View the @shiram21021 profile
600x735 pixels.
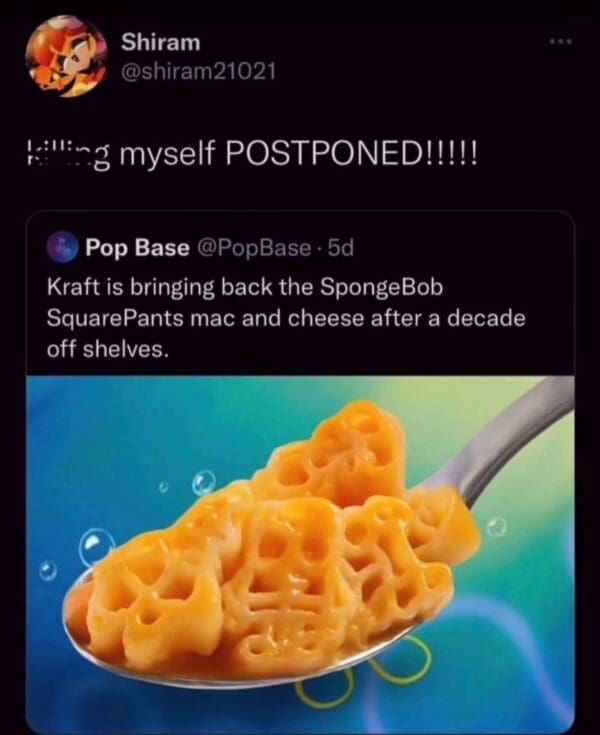[194, 71]
